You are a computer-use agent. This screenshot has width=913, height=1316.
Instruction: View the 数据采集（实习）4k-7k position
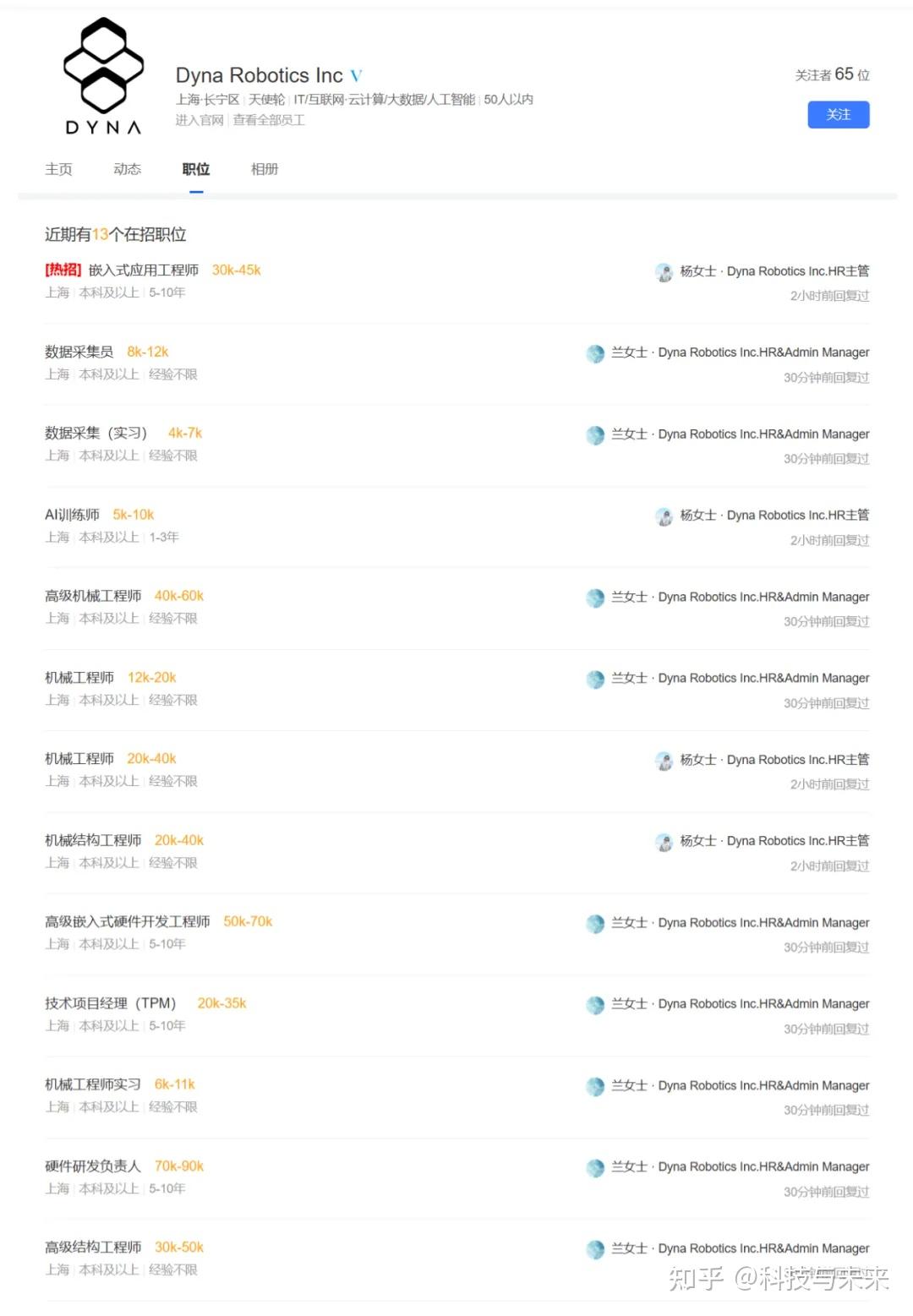click(96, 433)
